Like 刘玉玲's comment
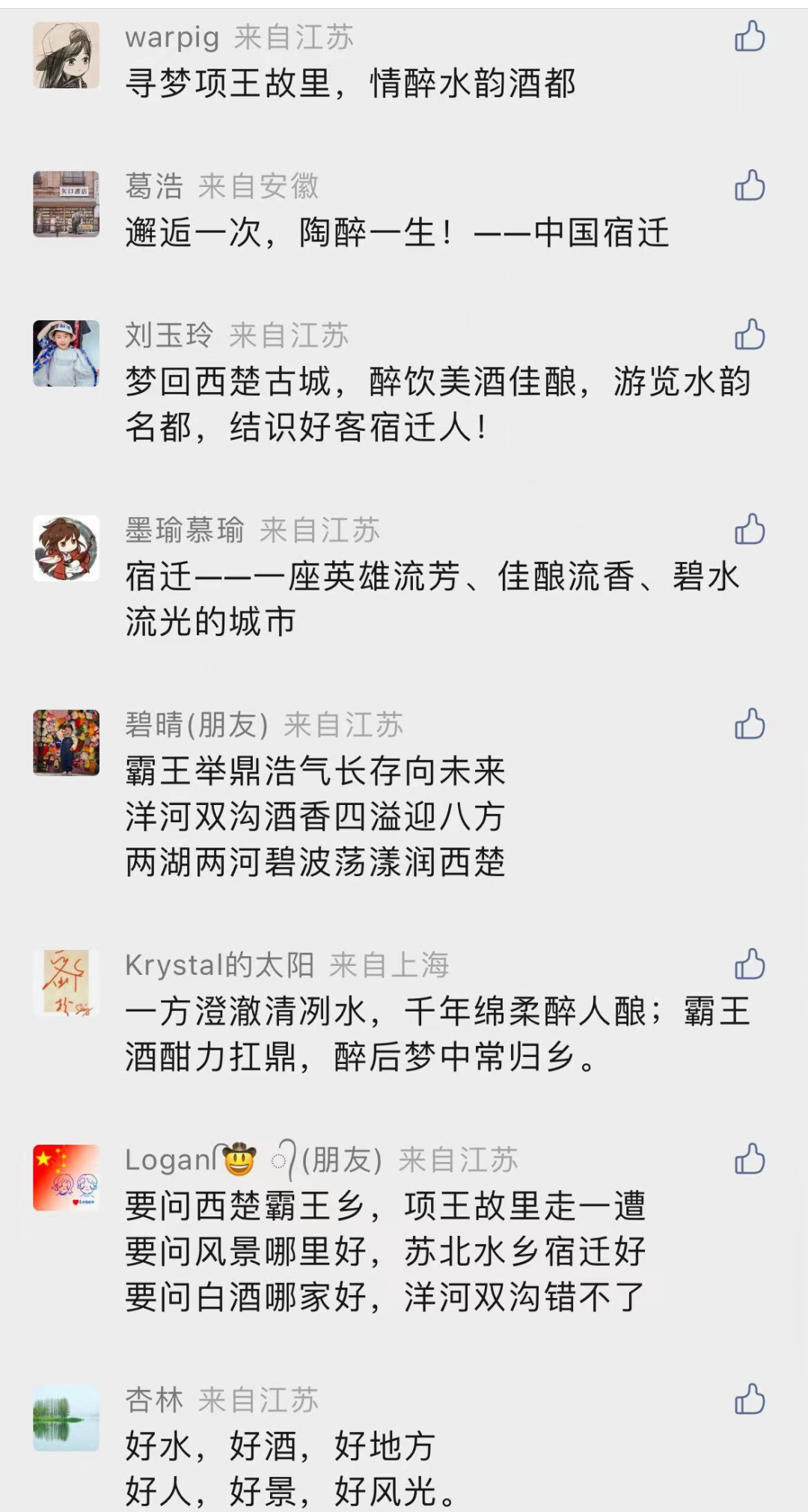The image size is (808, 1512). coord(750,335)
